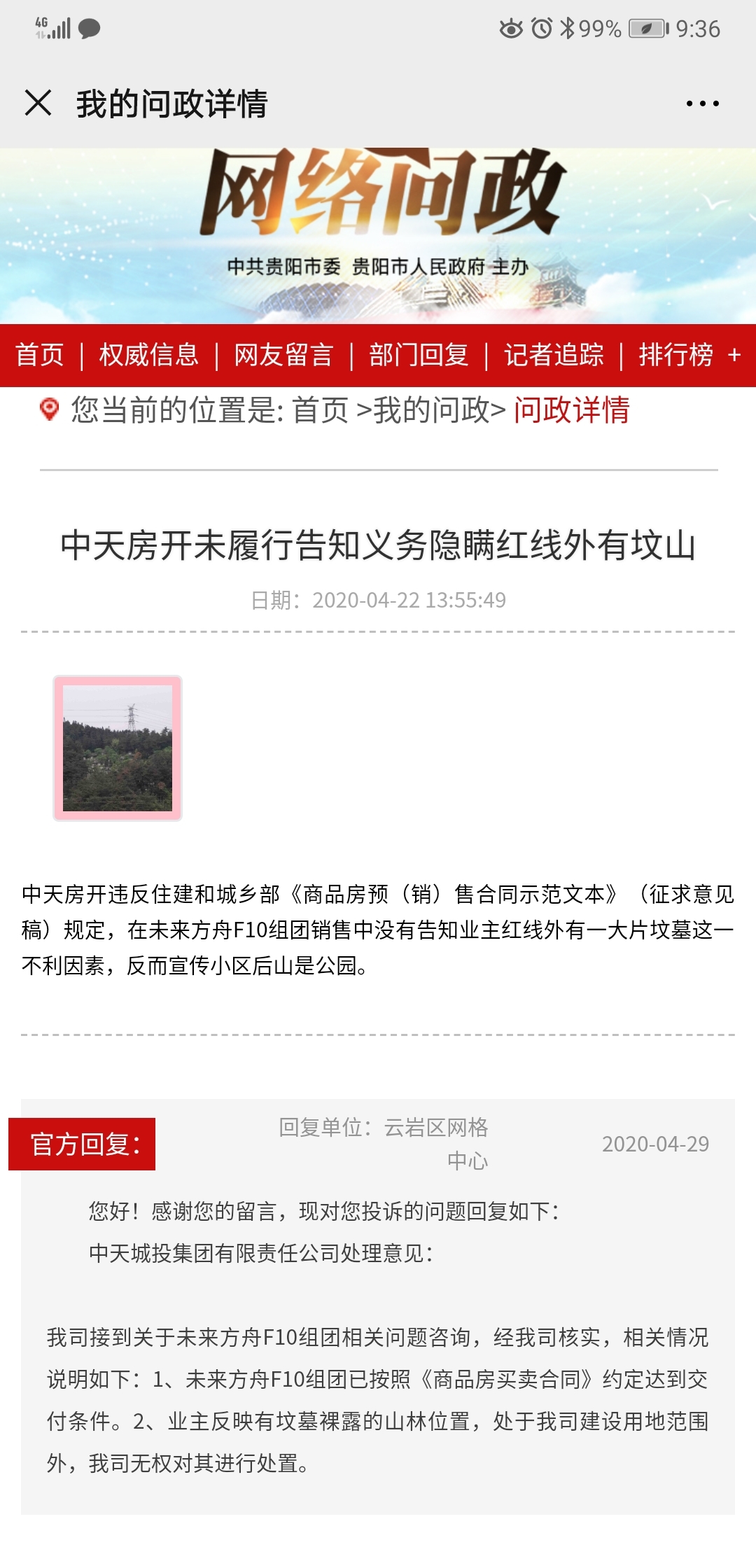Open the 网友留言 section
Viewport: 756px width, 1568px height.
coord(283,355)
